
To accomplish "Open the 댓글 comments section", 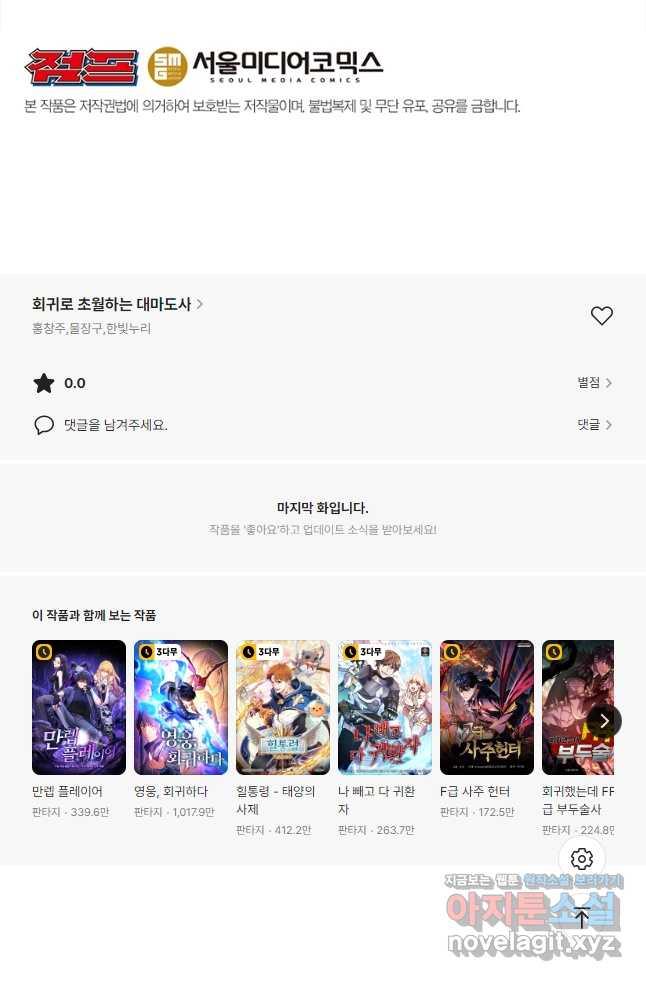I will point(594,425).
